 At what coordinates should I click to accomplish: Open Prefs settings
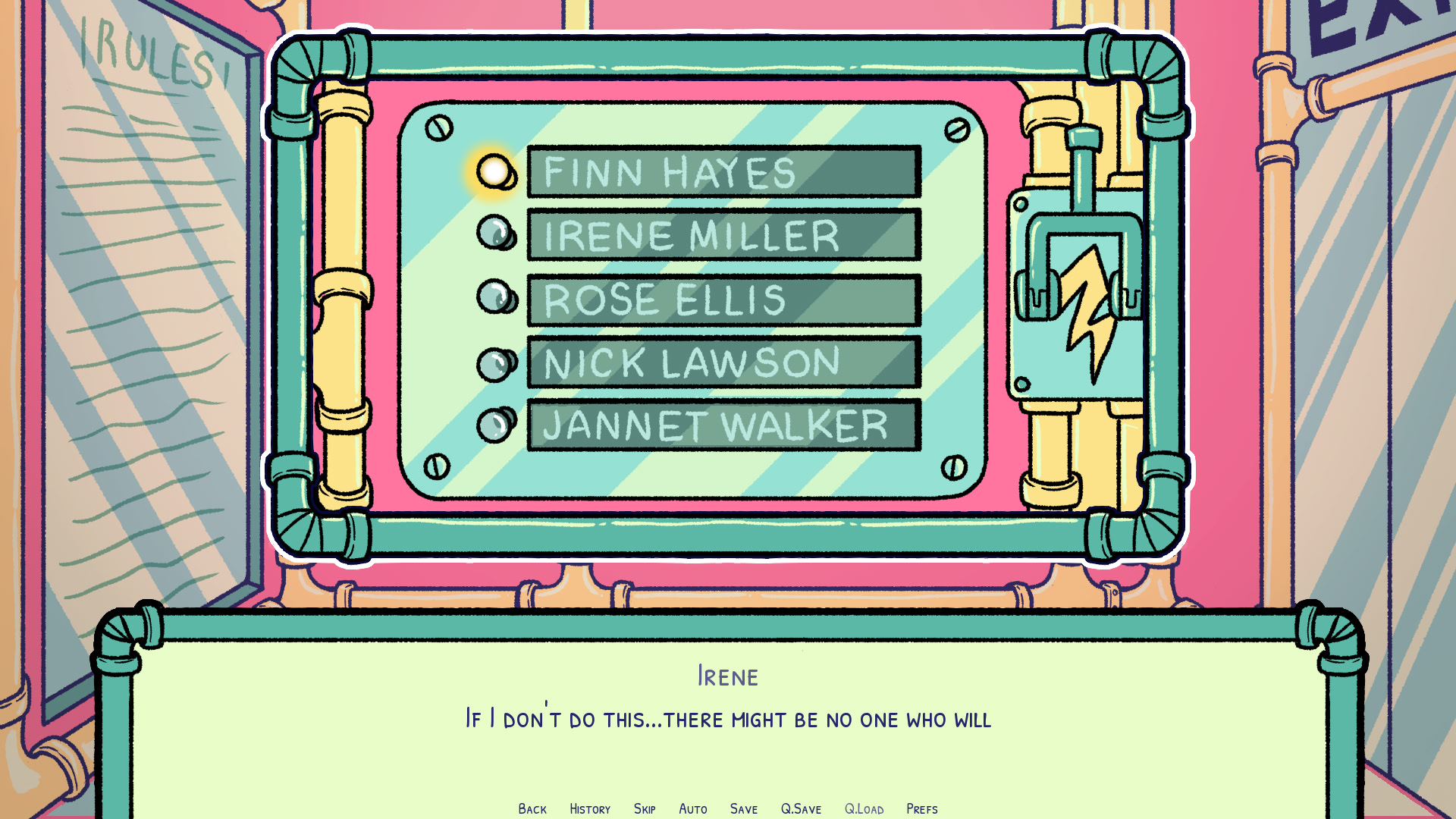[922, 808]
